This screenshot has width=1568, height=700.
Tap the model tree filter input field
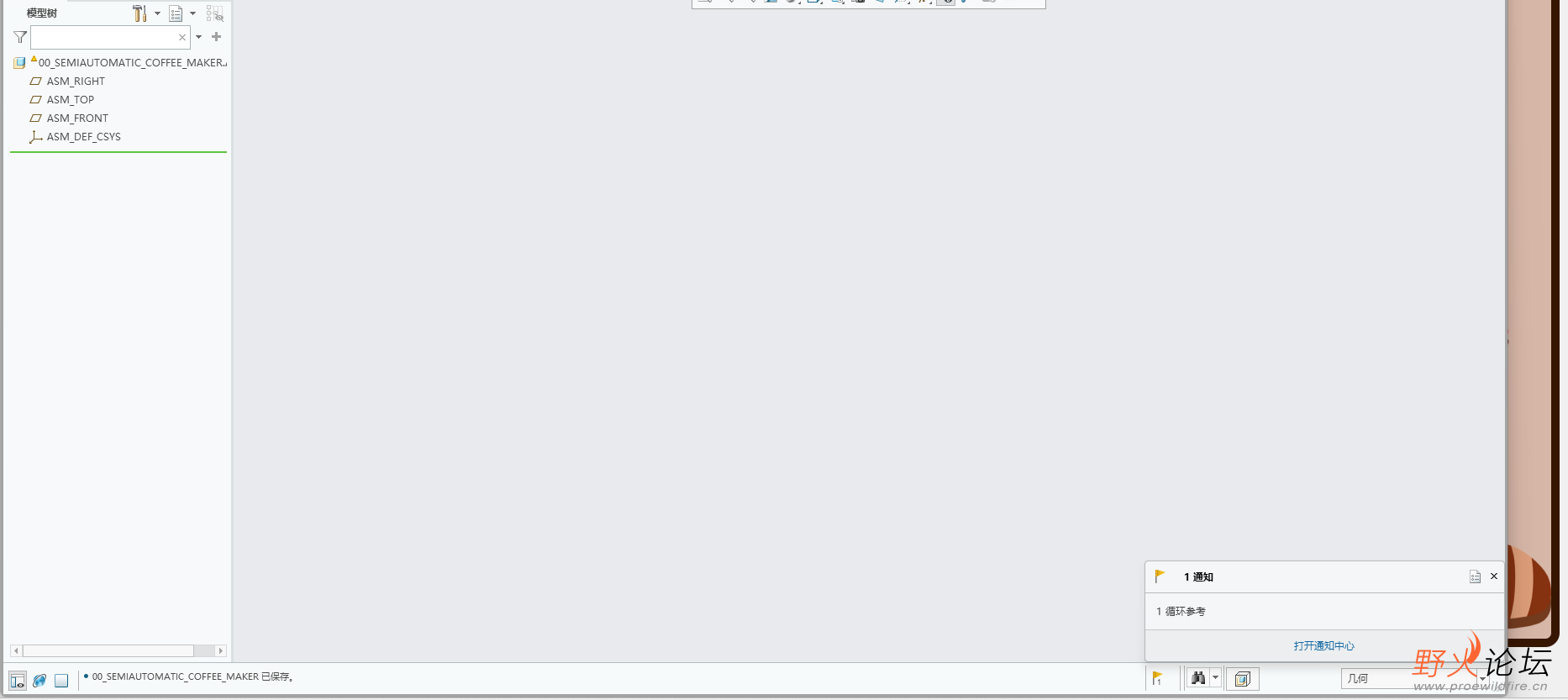pyautogui.click(x=103, y=38)
